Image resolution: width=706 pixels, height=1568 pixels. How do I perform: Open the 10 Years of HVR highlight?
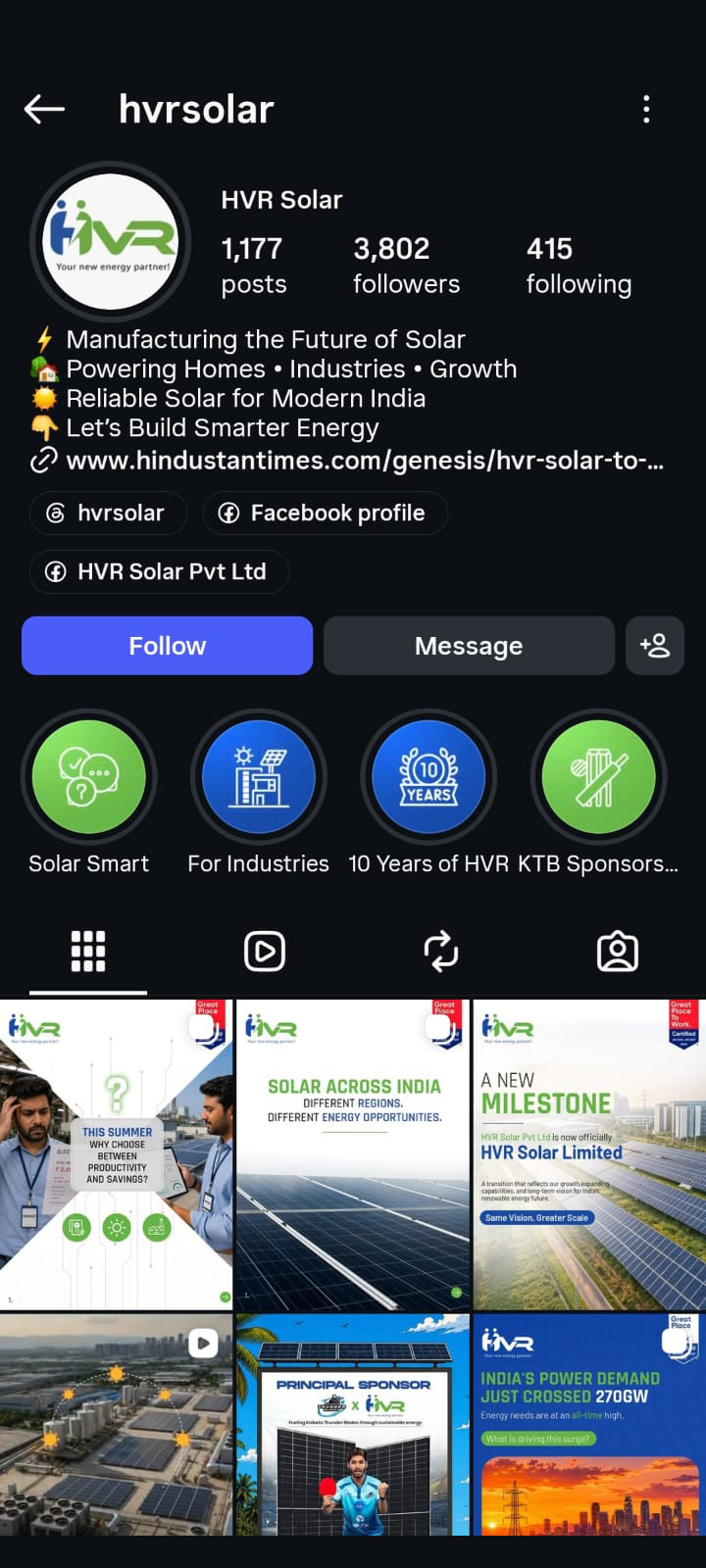[x=429, y=792]
